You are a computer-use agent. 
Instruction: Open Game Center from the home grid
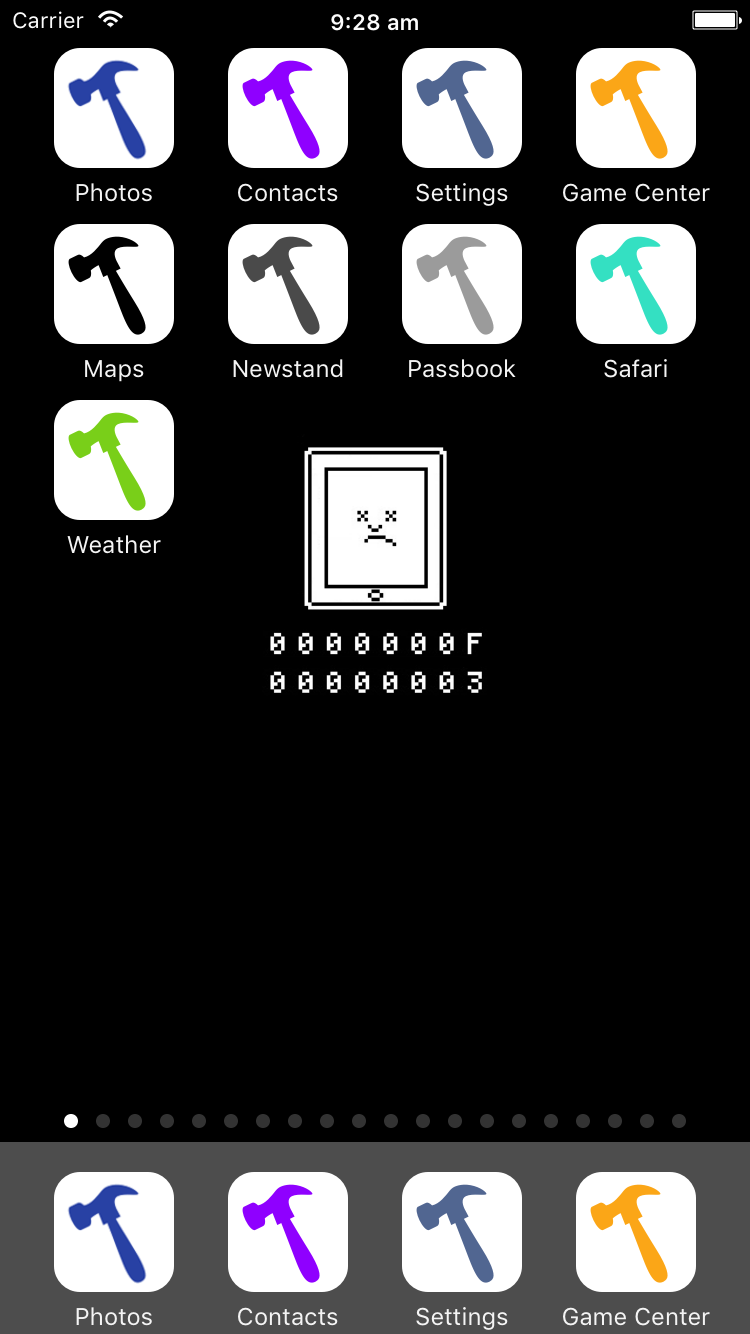click(x=636, y=108)
